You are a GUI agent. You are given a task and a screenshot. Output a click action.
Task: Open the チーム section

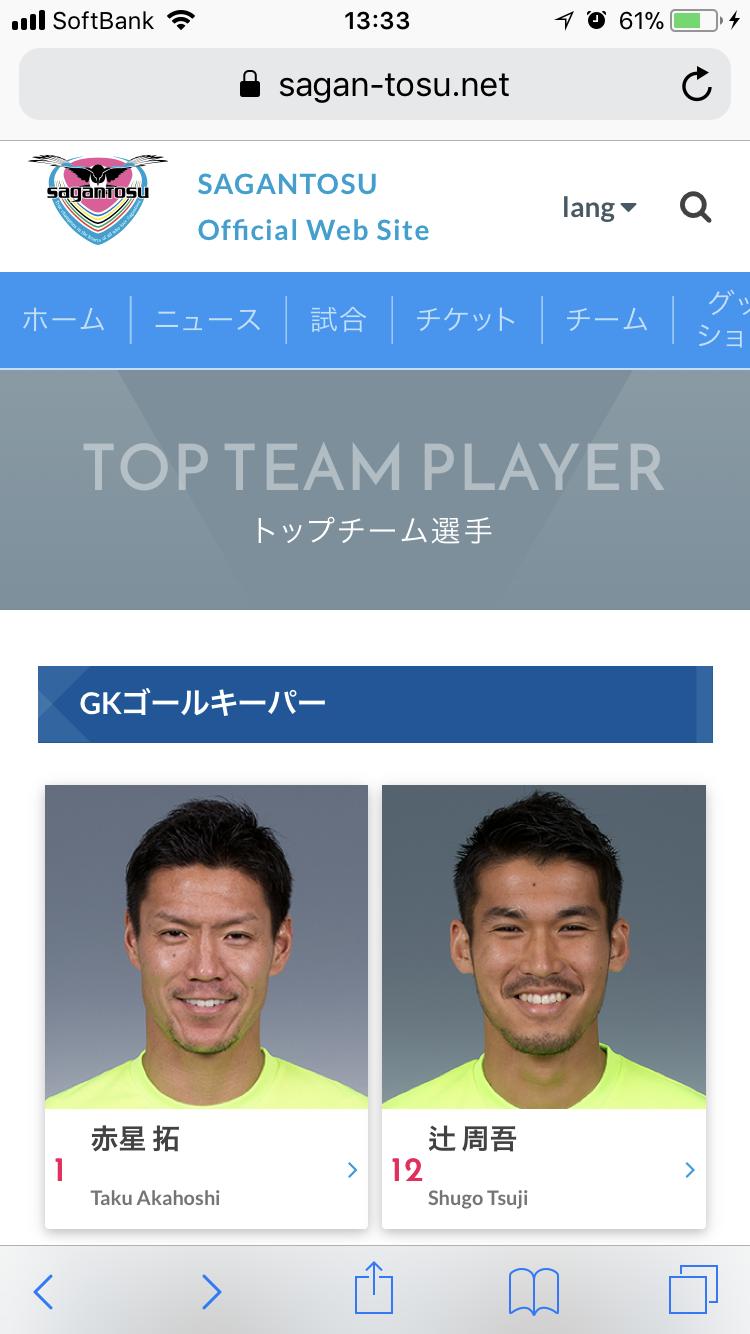coord(607,320)
